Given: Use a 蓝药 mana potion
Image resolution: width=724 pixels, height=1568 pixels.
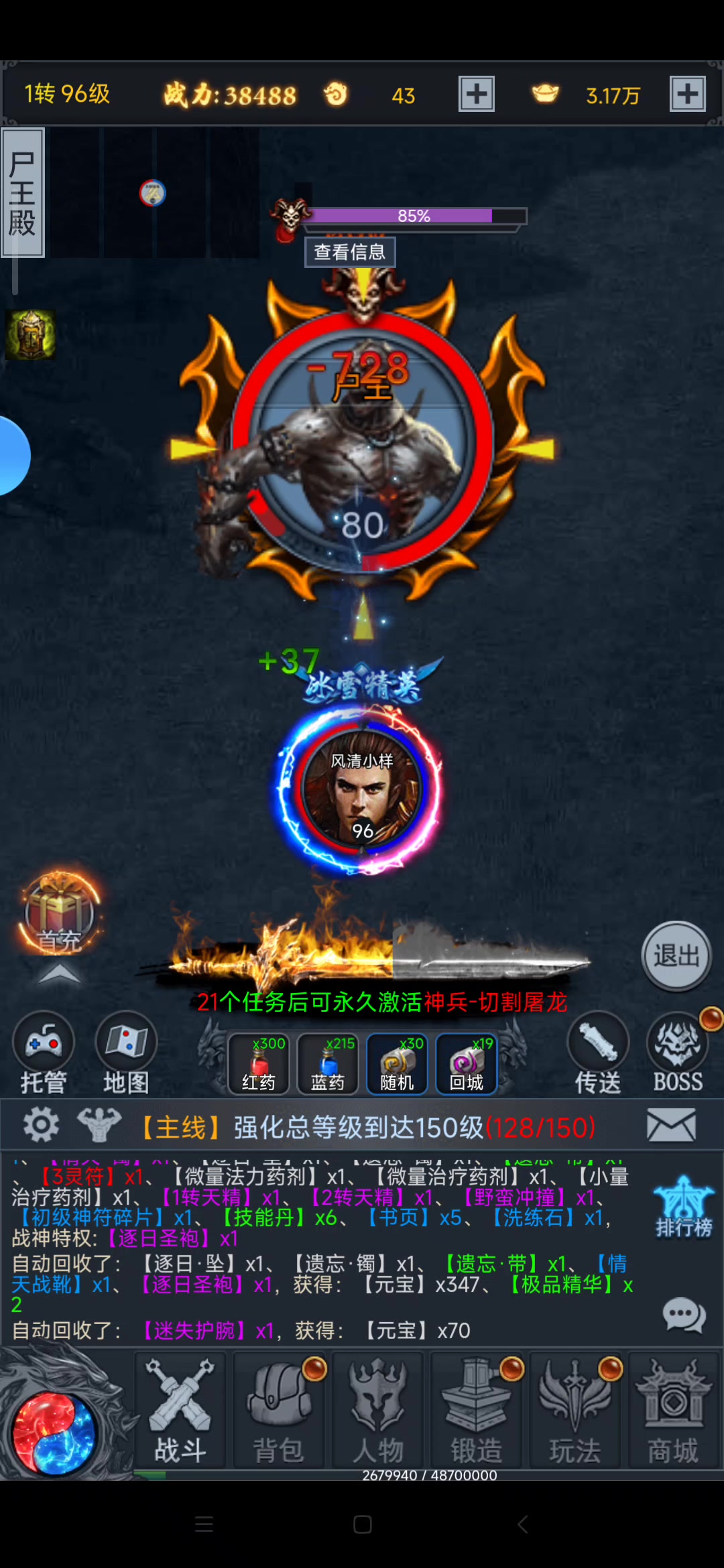Looking at the screenshot, I should point(328,1064).
